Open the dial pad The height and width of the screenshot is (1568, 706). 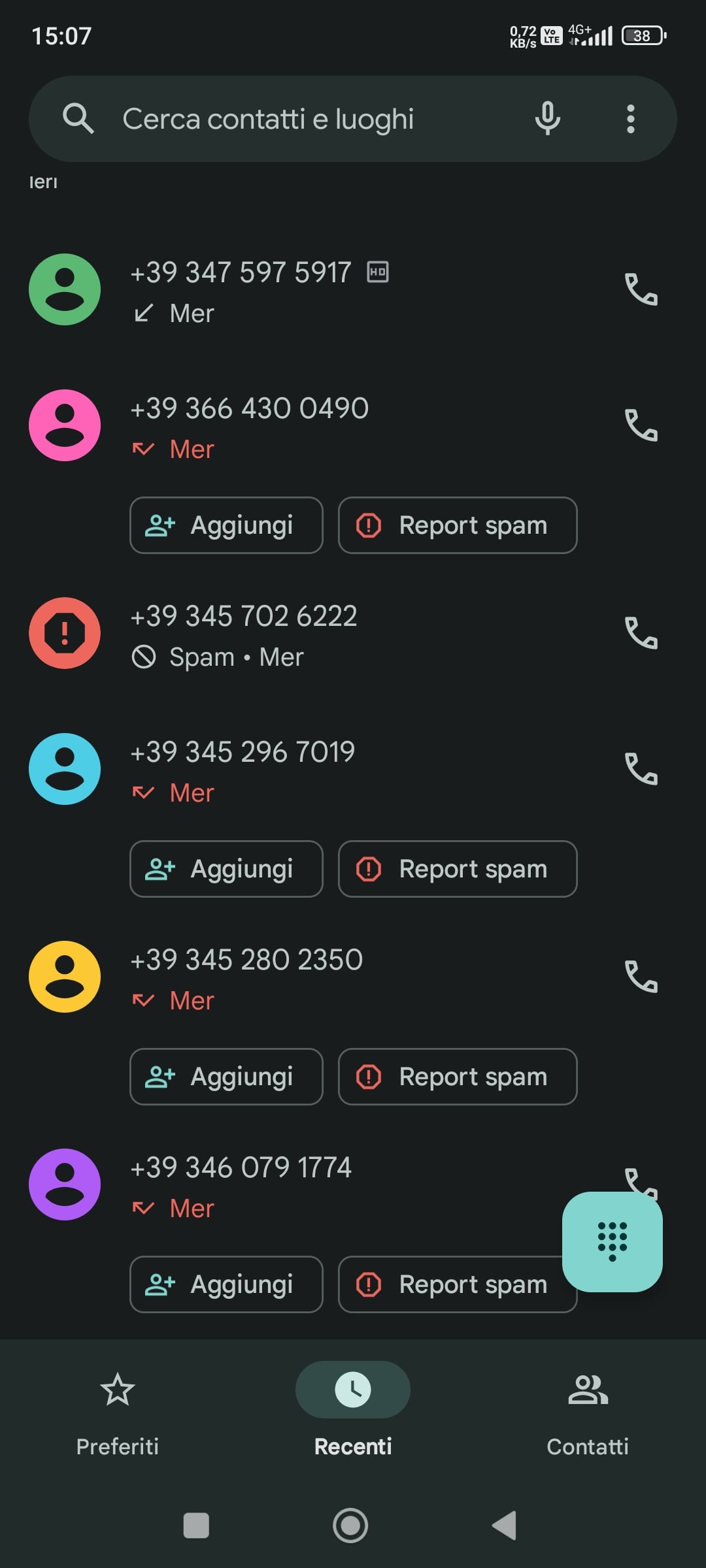613,1242
